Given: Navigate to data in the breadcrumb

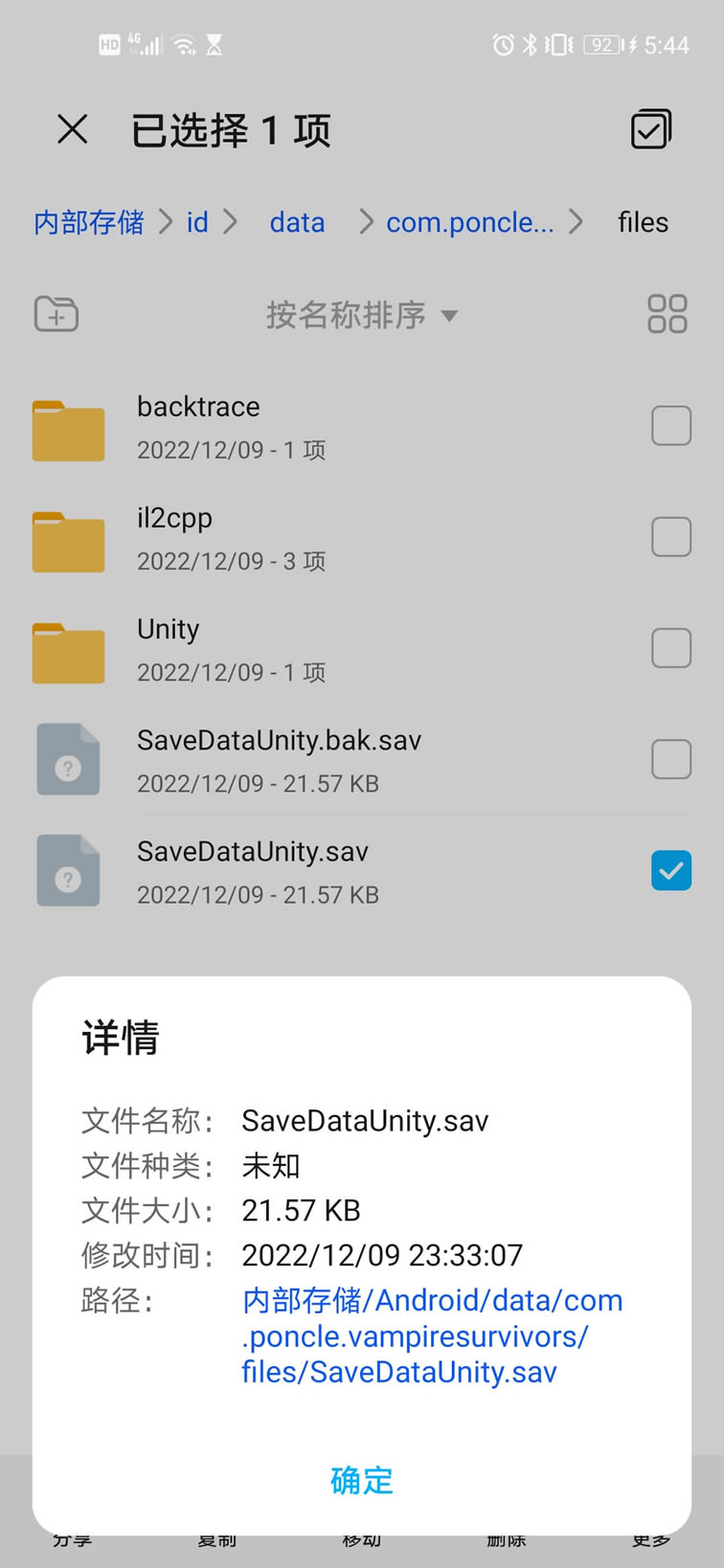Looking at the screenshot, I should [x=297, y=222].
